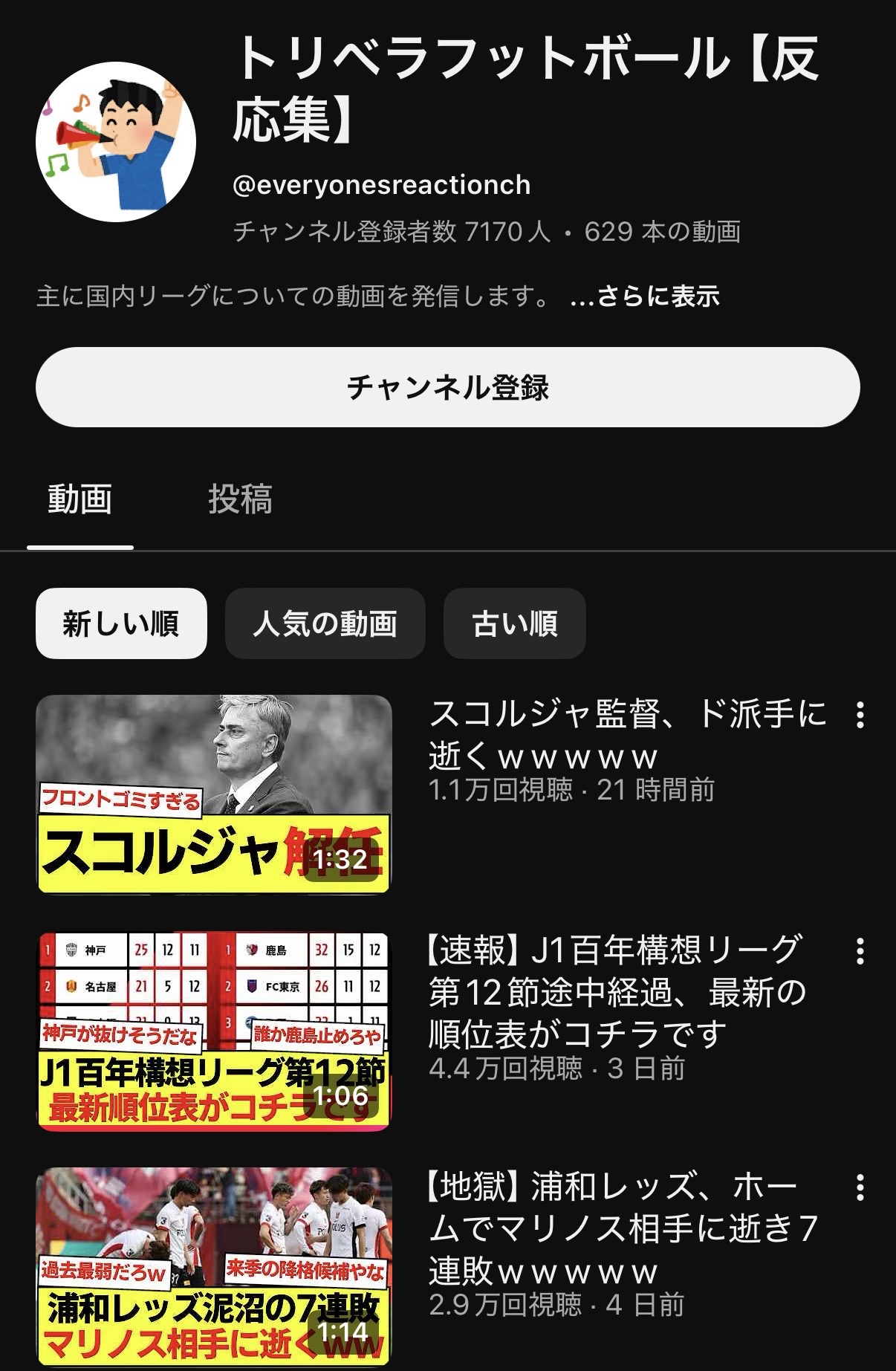Open options menu for 【速報】J1百年構想リーグ video
The image size is (896, 1371).
pos(860,951)
